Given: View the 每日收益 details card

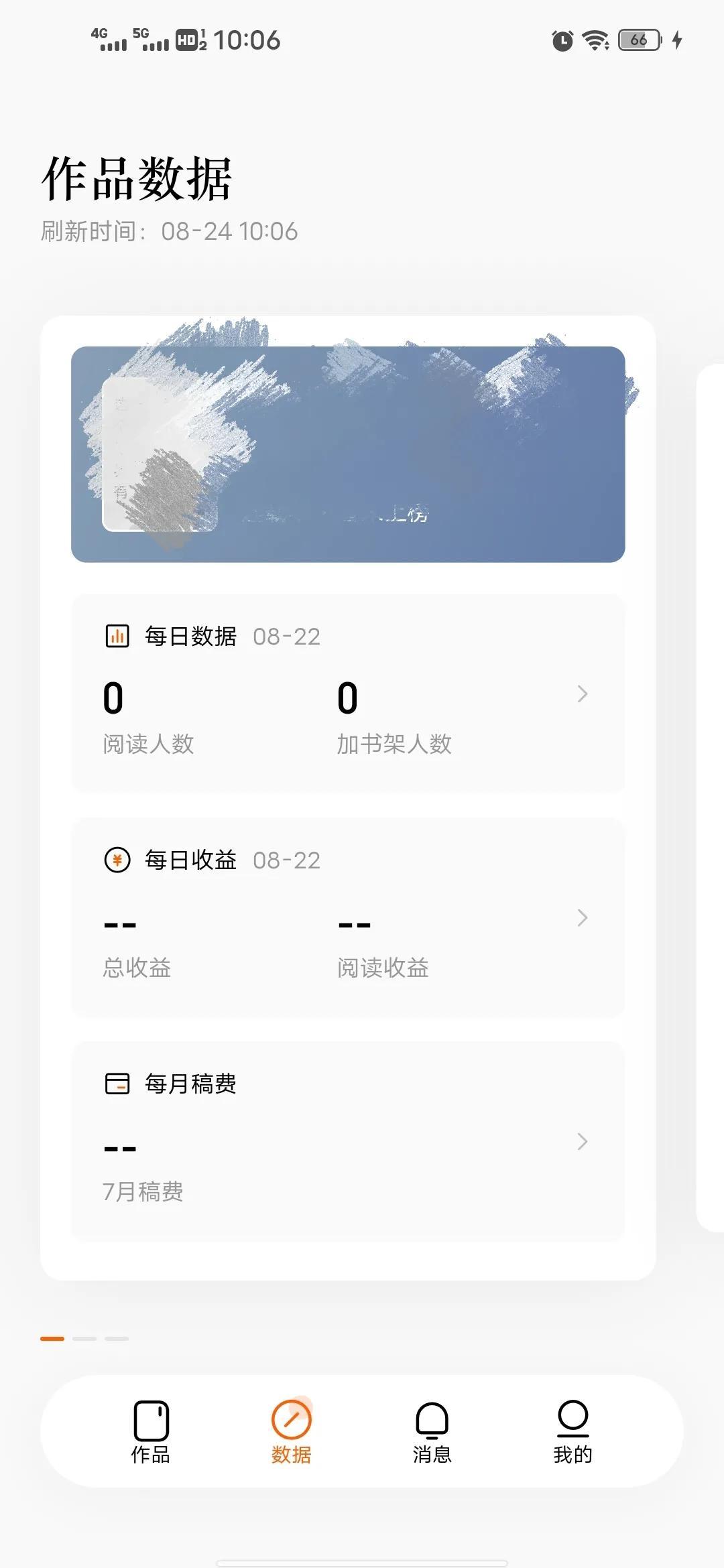Looking at the screenshot, I should coord(348,917).
